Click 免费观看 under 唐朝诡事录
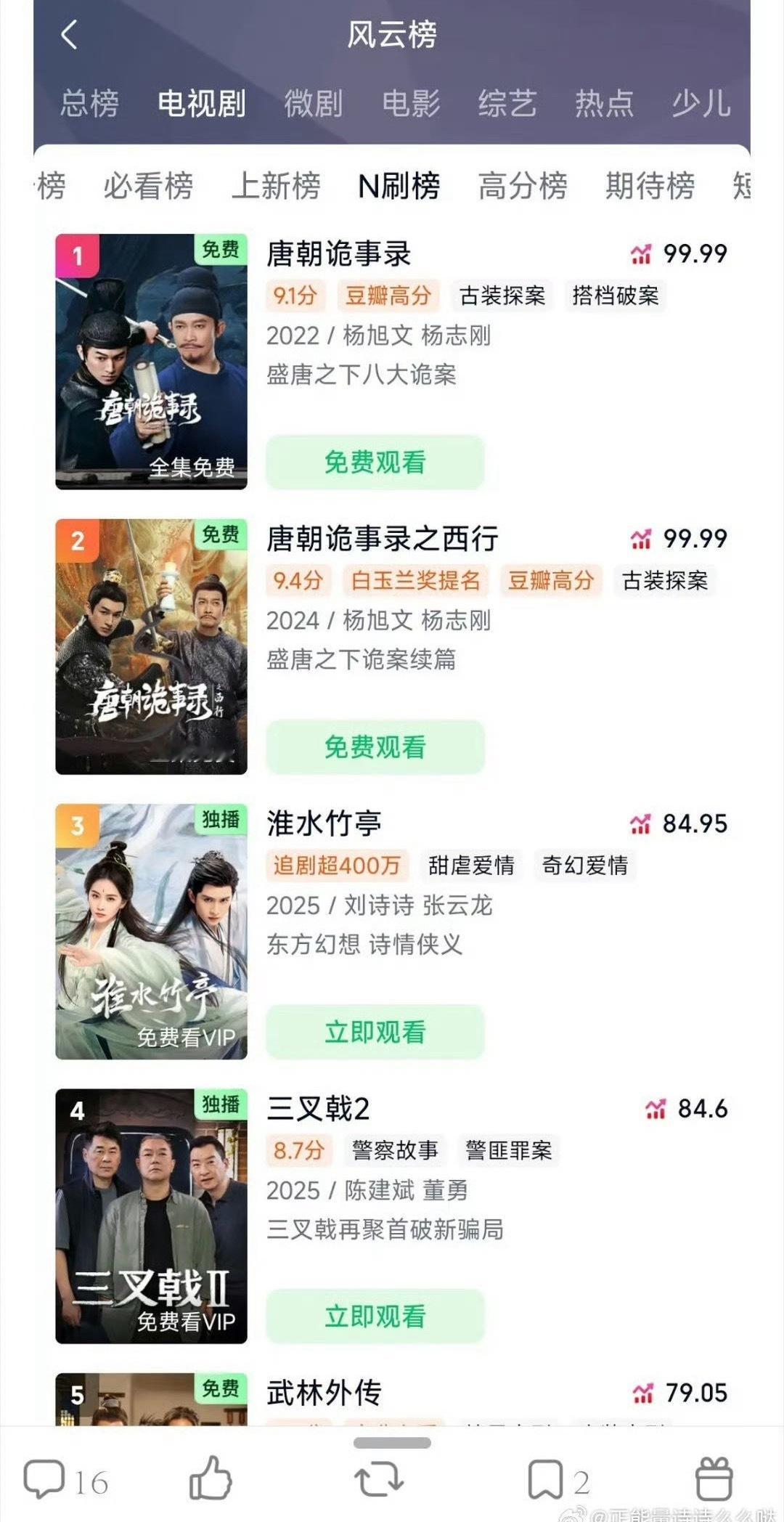784x1522 pixels. (374, 462)
